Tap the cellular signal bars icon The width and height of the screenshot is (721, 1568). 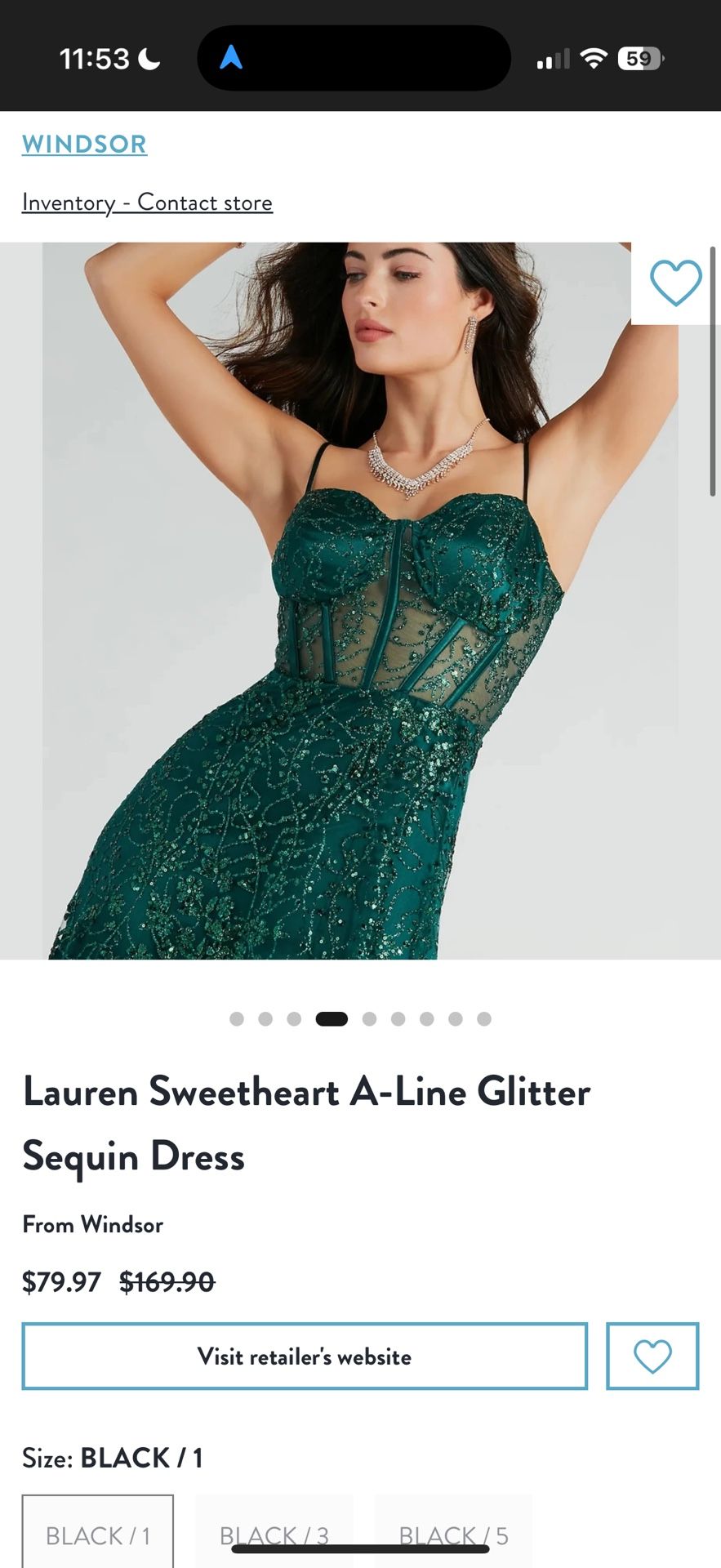[x=551, y=58]
